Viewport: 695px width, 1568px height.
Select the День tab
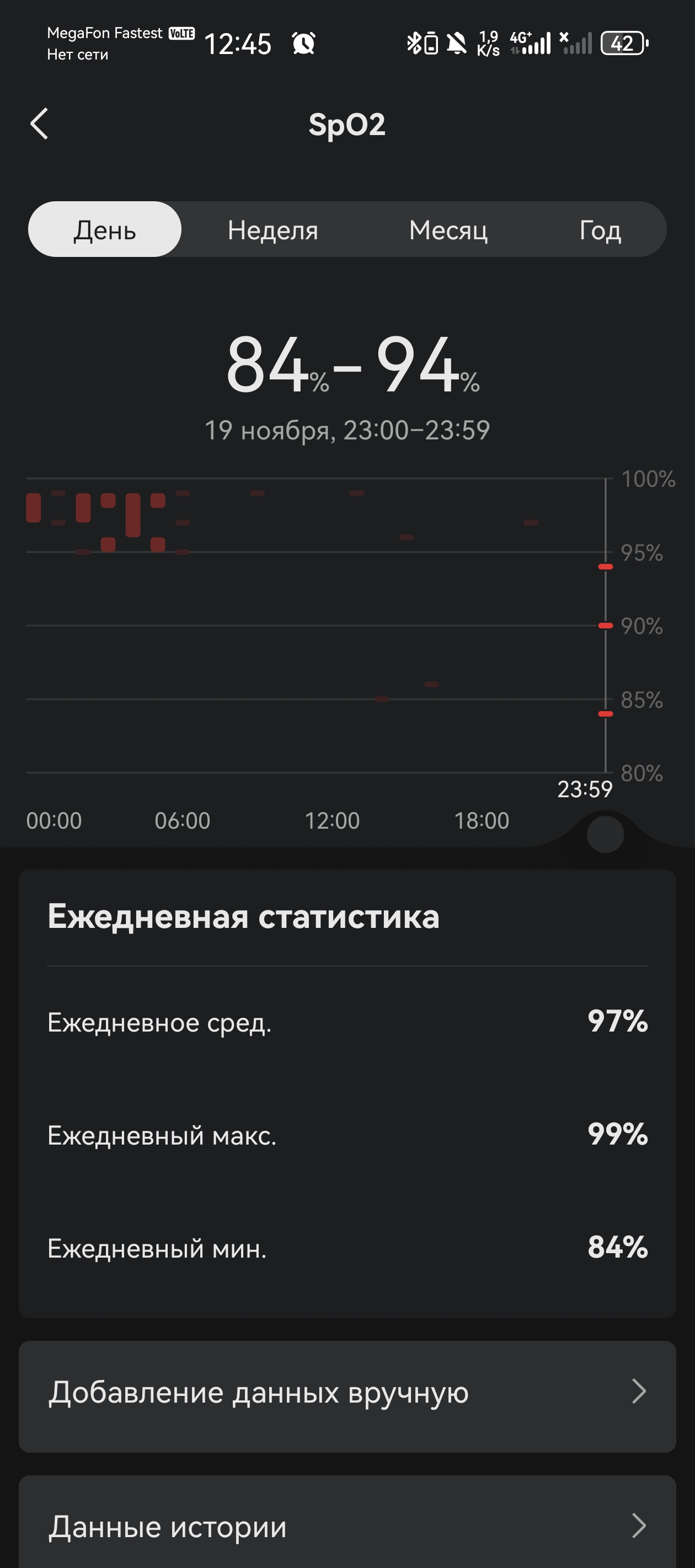coord(105,229)
